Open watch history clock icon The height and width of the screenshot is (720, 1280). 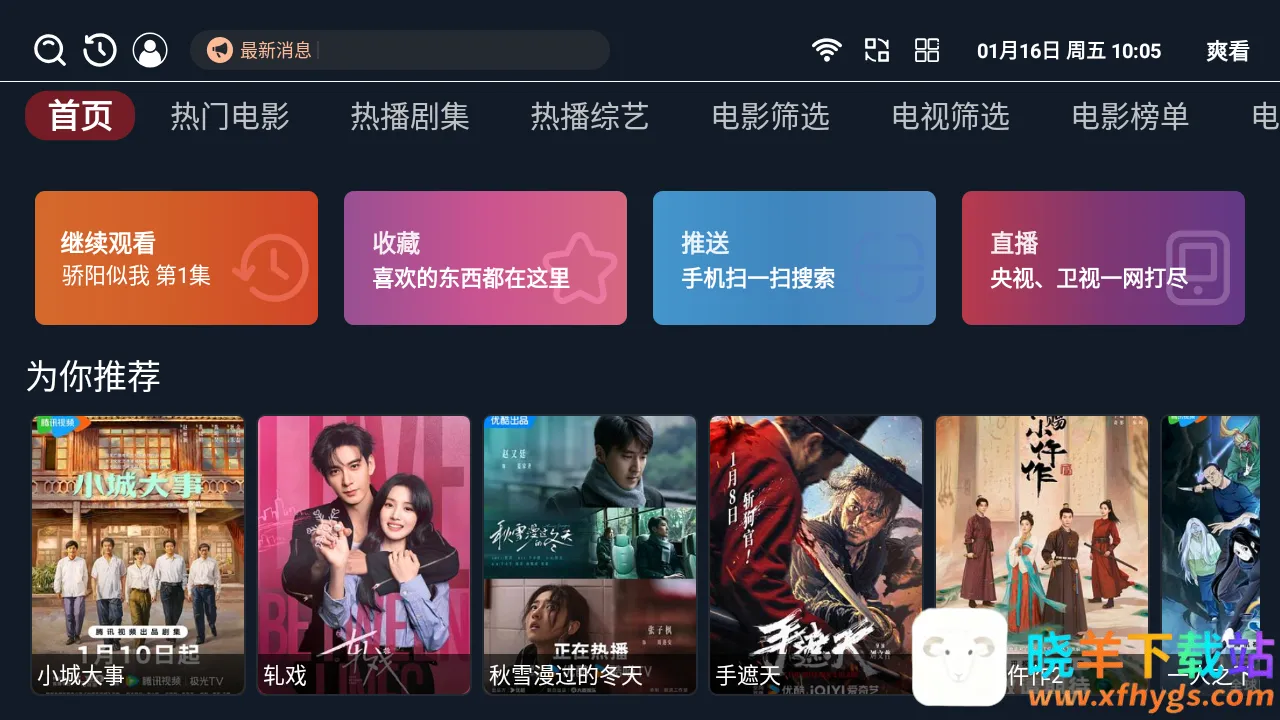[x=100, y=50]
